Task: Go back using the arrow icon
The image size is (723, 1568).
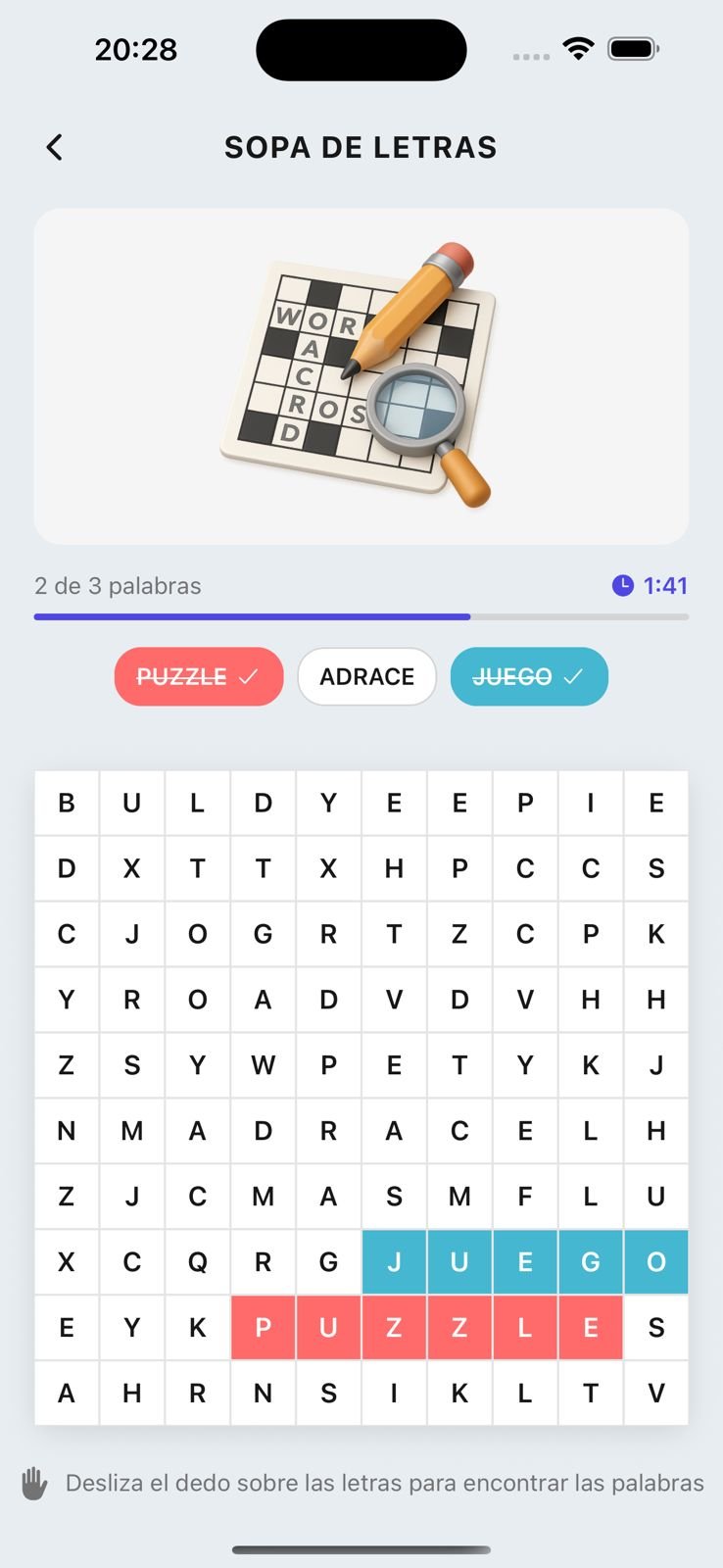Action: point(55,148)
